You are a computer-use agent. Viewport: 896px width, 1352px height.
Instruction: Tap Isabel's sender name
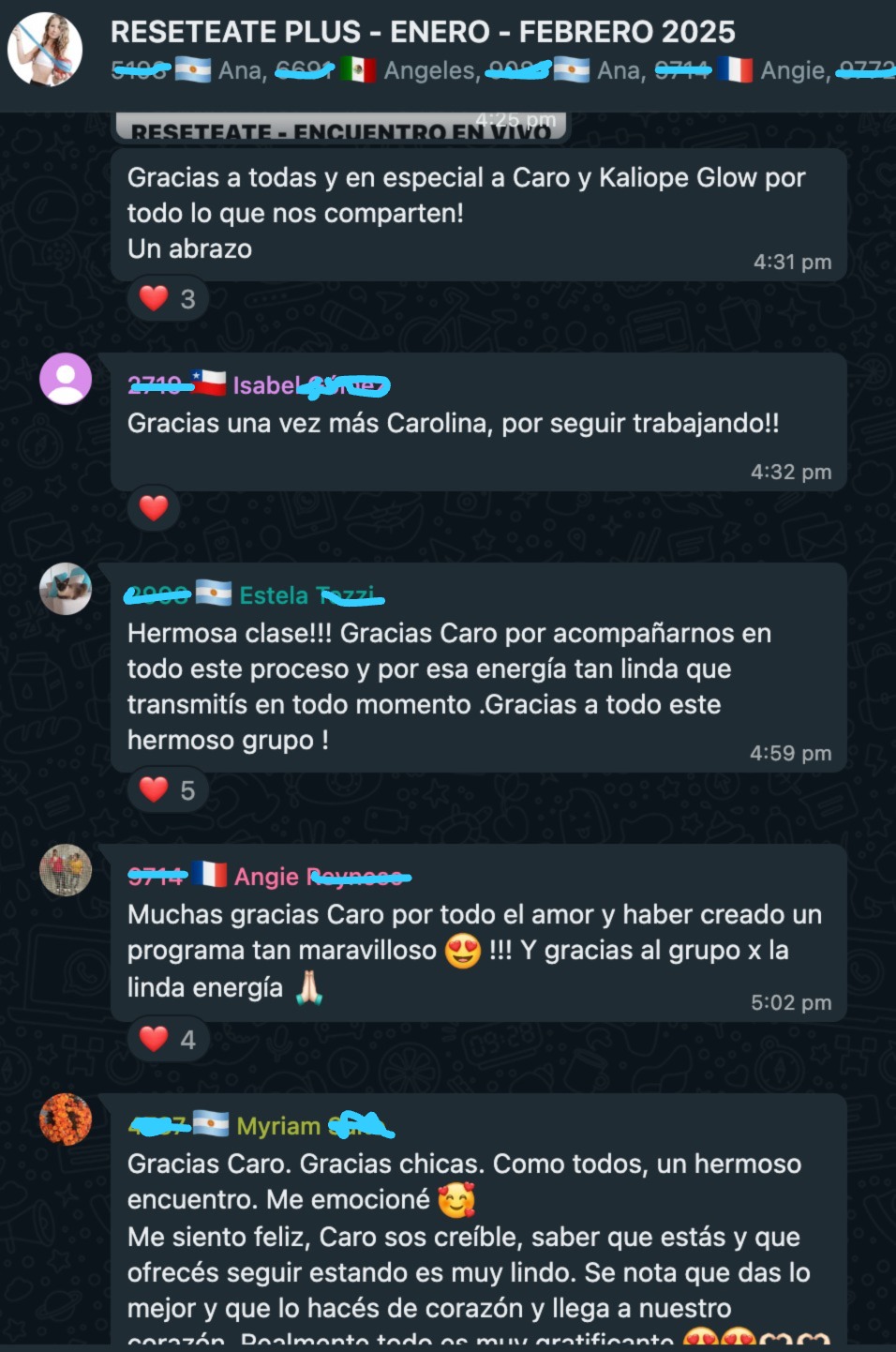pos(265,385)
